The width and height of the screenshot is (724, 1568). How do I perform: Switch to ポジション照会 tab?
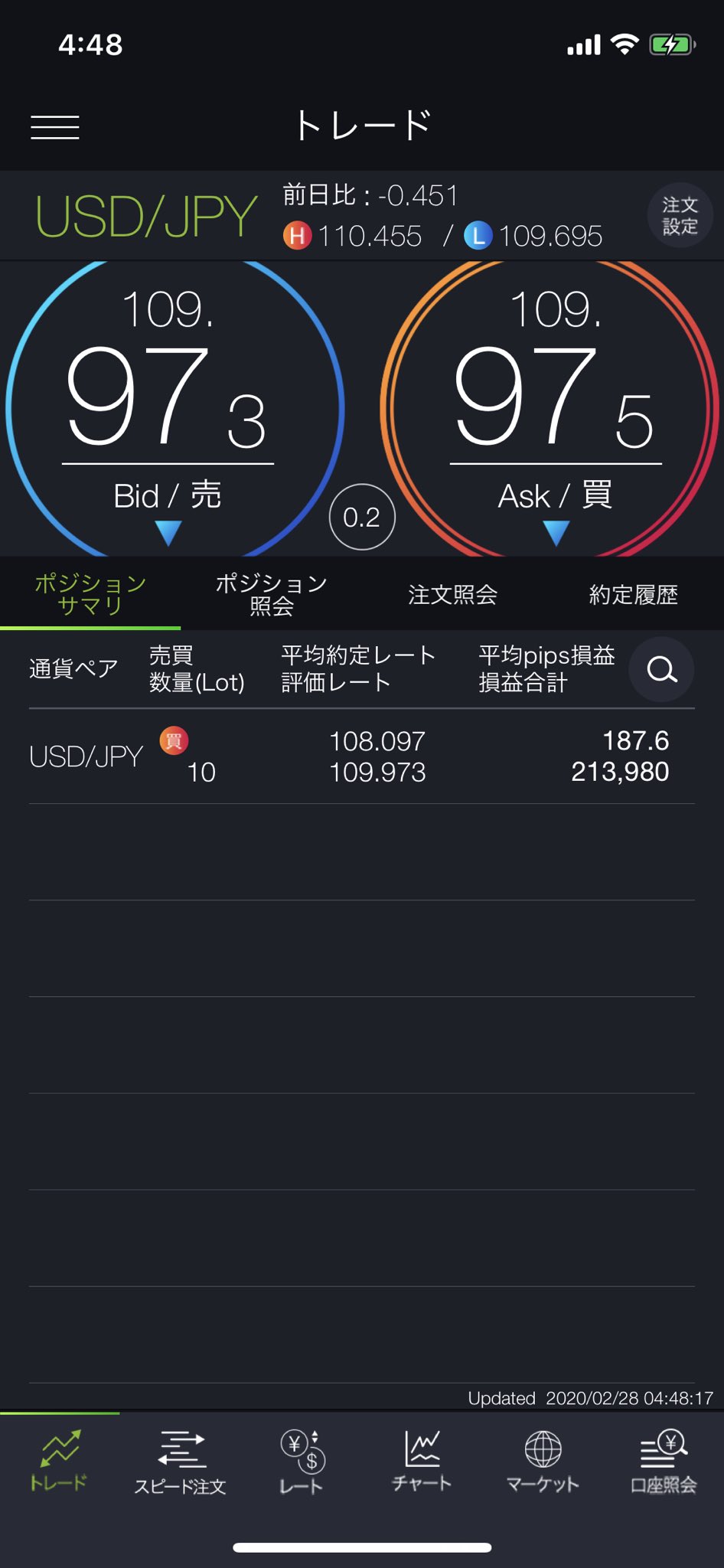pos(271,594)
